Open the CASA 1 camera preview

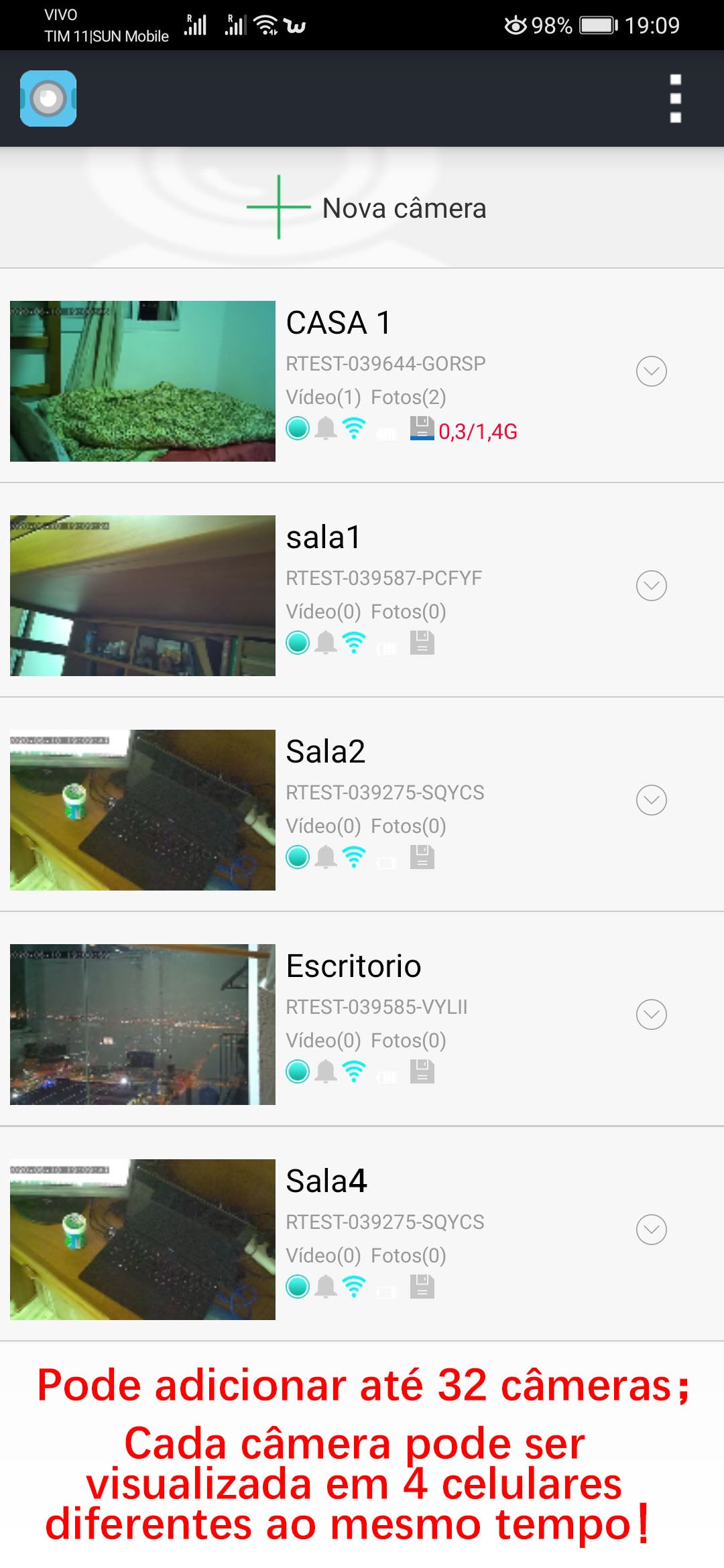point(143,381)
